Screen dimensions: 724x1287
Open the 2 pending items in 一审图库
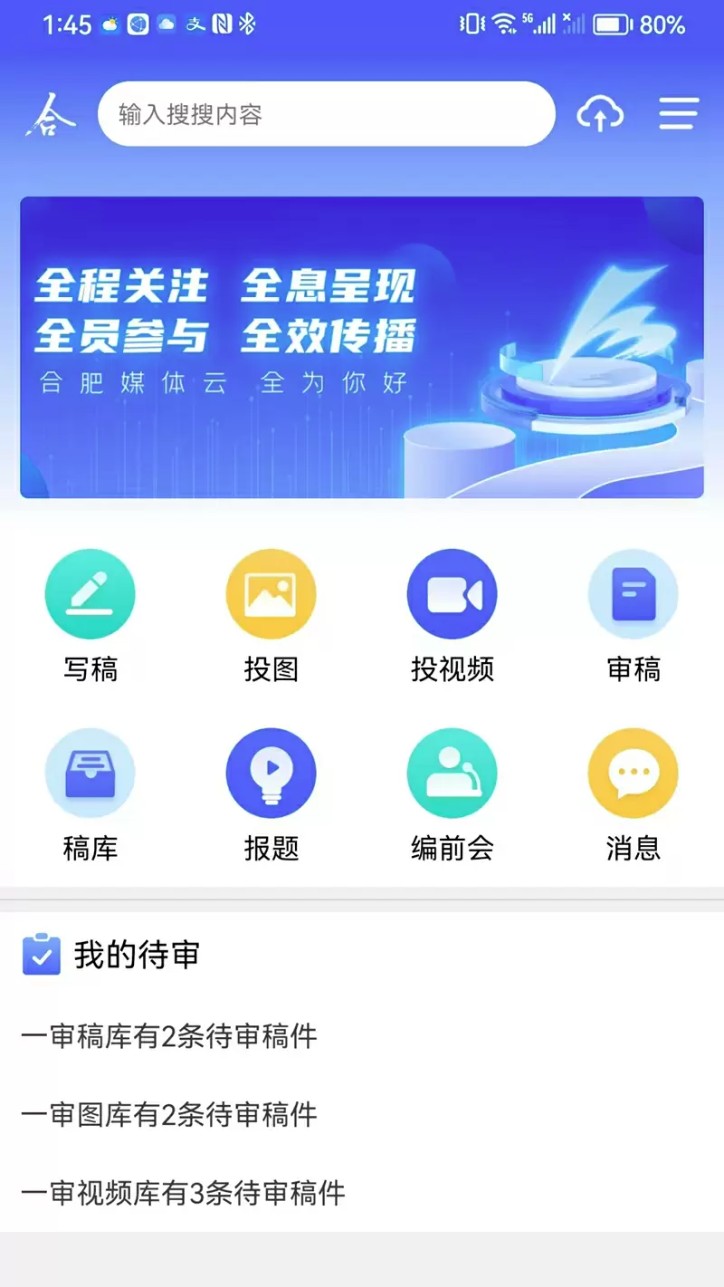pos(167,1115)
